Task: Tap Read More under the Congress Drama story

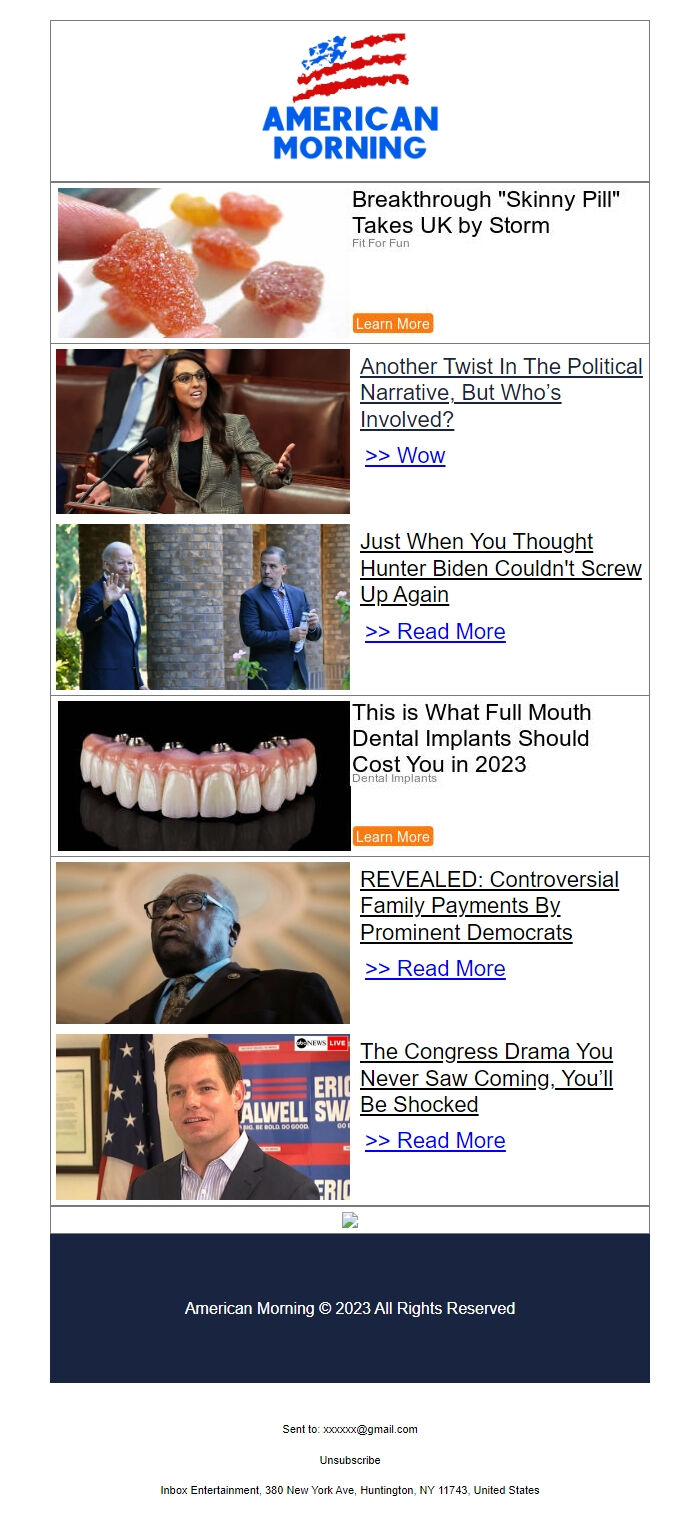Action: click(435, 1141)
